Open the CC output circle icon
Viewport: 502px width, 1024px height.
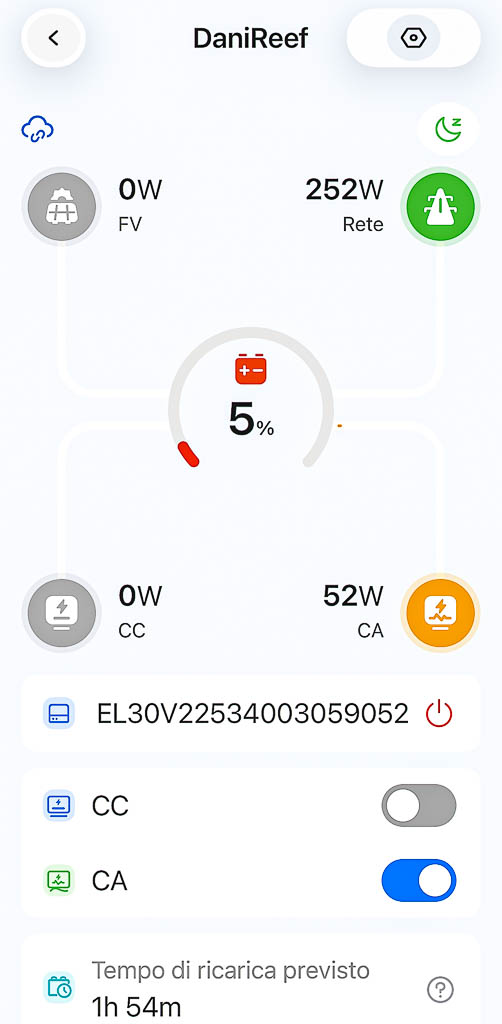tap(61, 613)
